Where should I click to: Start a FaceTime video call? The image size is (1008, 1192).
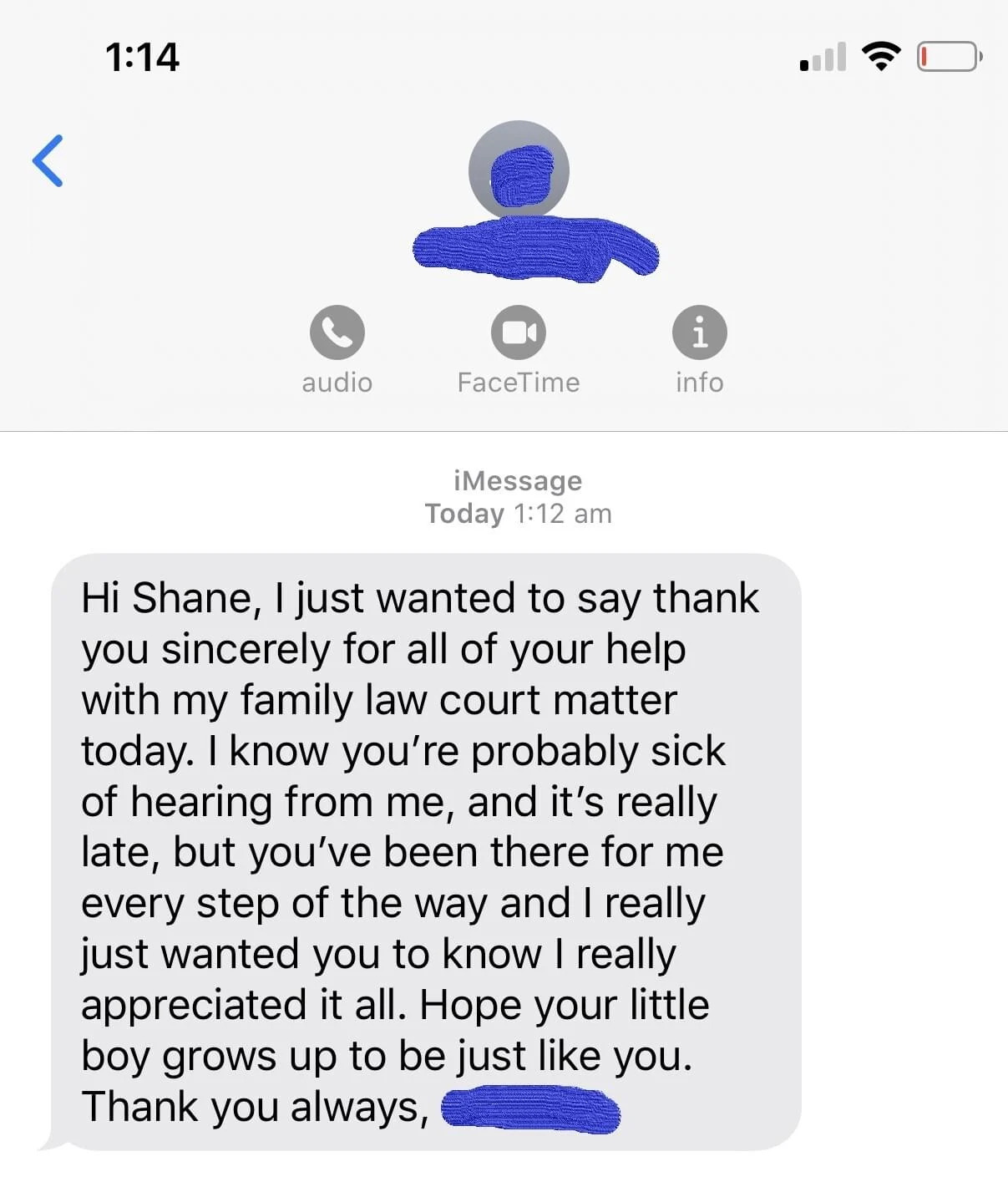pos(518,332)
